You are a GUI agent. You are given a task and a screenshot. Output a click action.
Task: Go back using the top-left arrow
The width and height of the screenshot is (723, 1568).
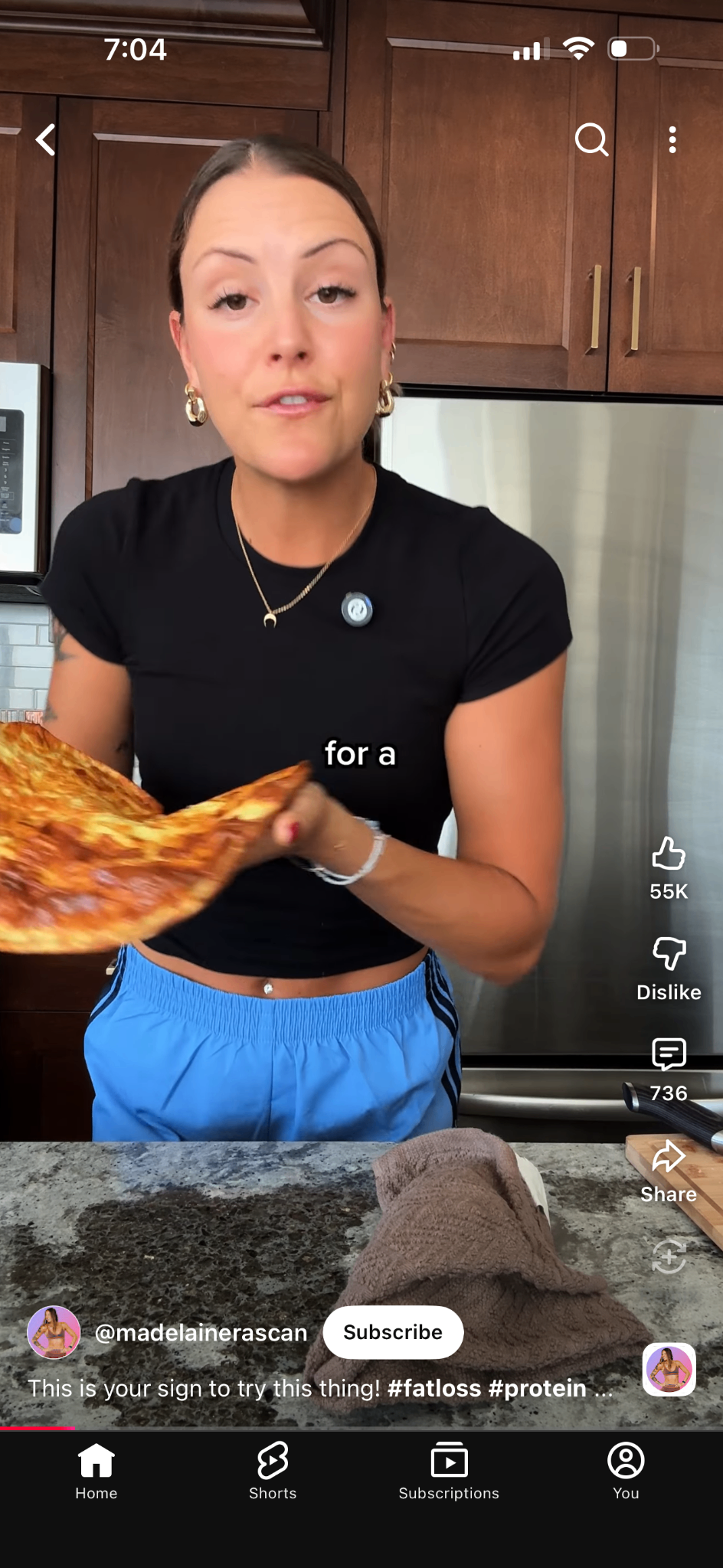[x=46, y=140]
